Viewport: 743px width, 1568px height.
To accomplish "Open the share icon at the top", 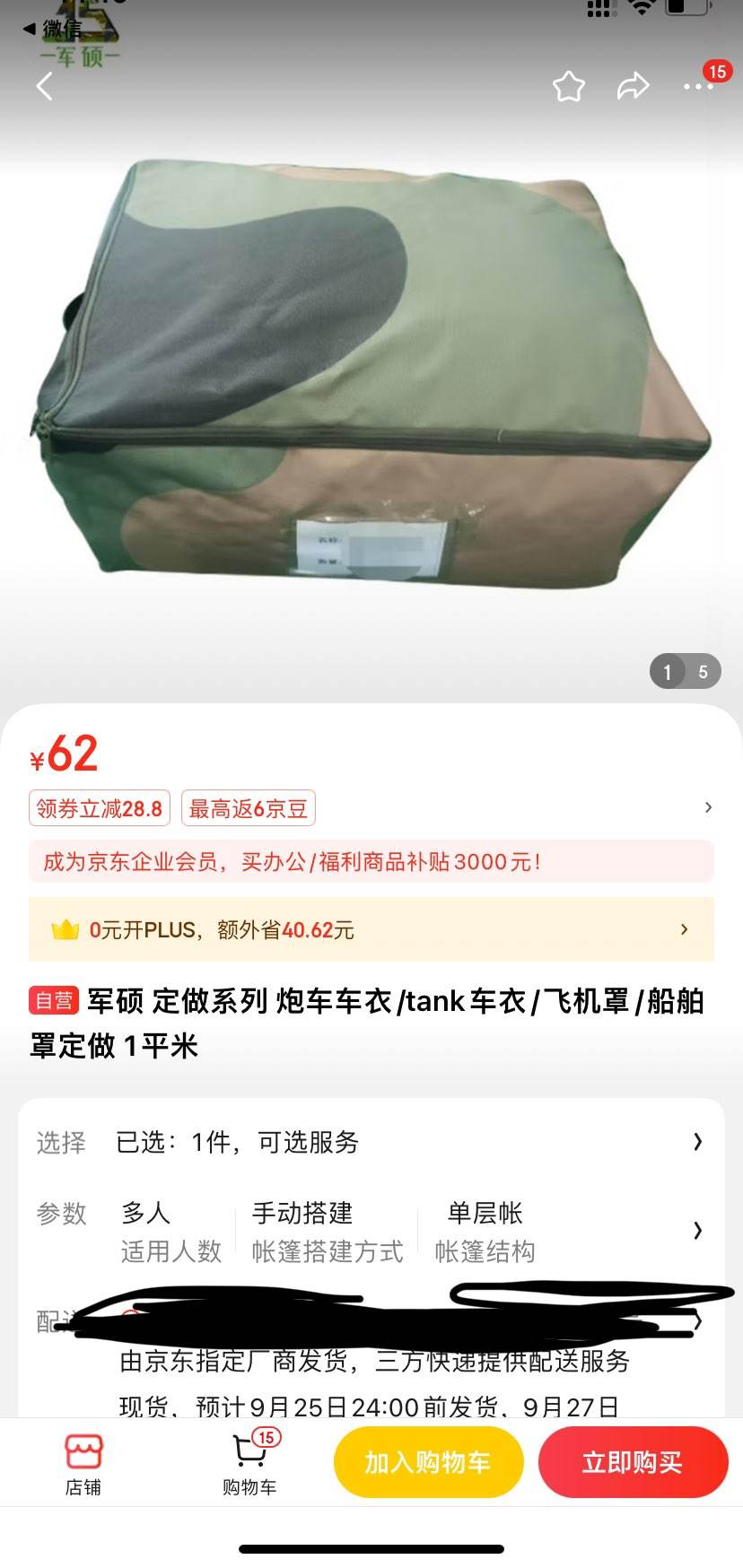I will click(634, 86).
